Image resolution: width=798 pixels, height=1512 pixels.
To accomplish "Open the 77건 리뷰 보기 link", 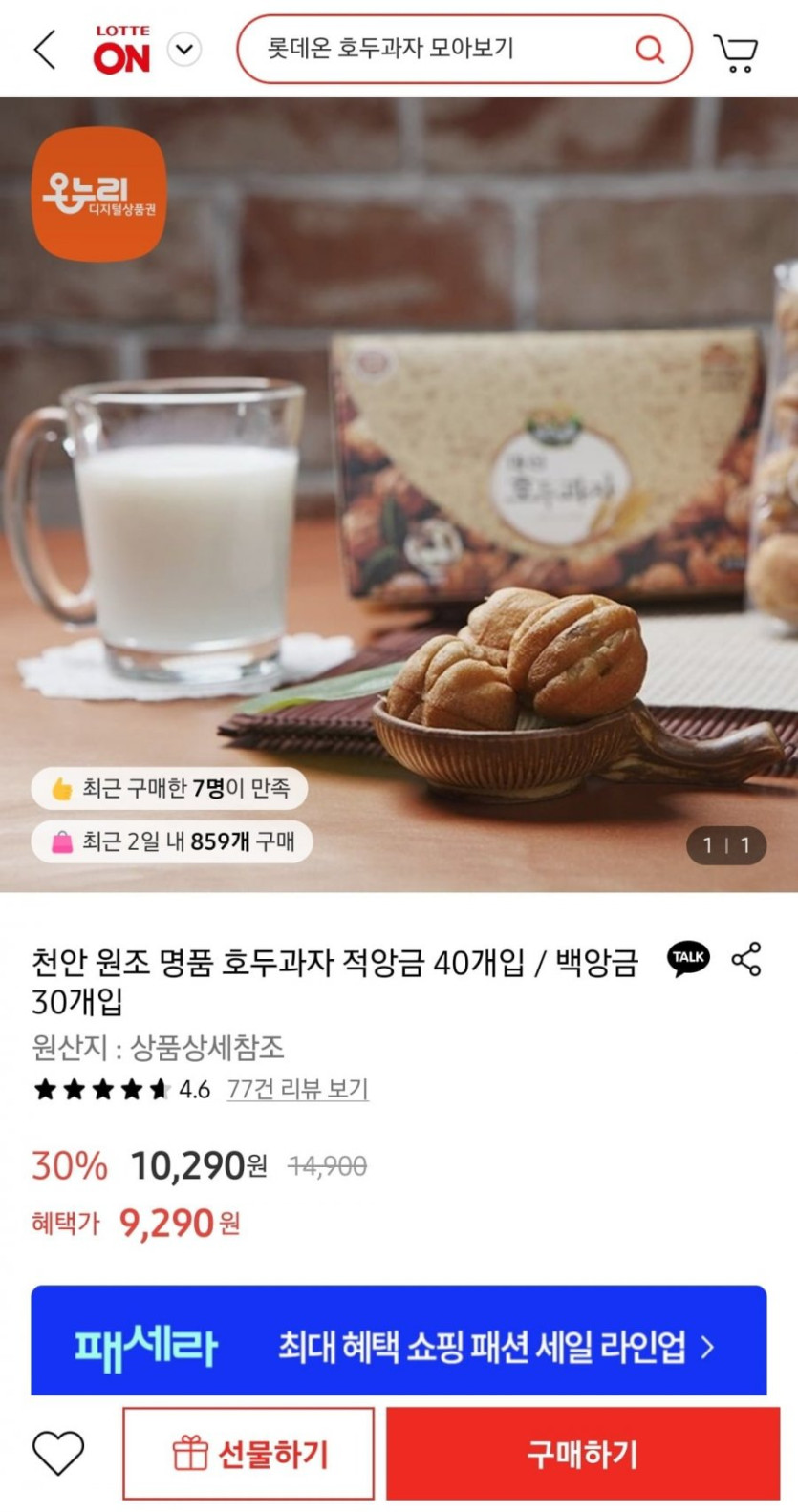I will (x=297, y=1089).
